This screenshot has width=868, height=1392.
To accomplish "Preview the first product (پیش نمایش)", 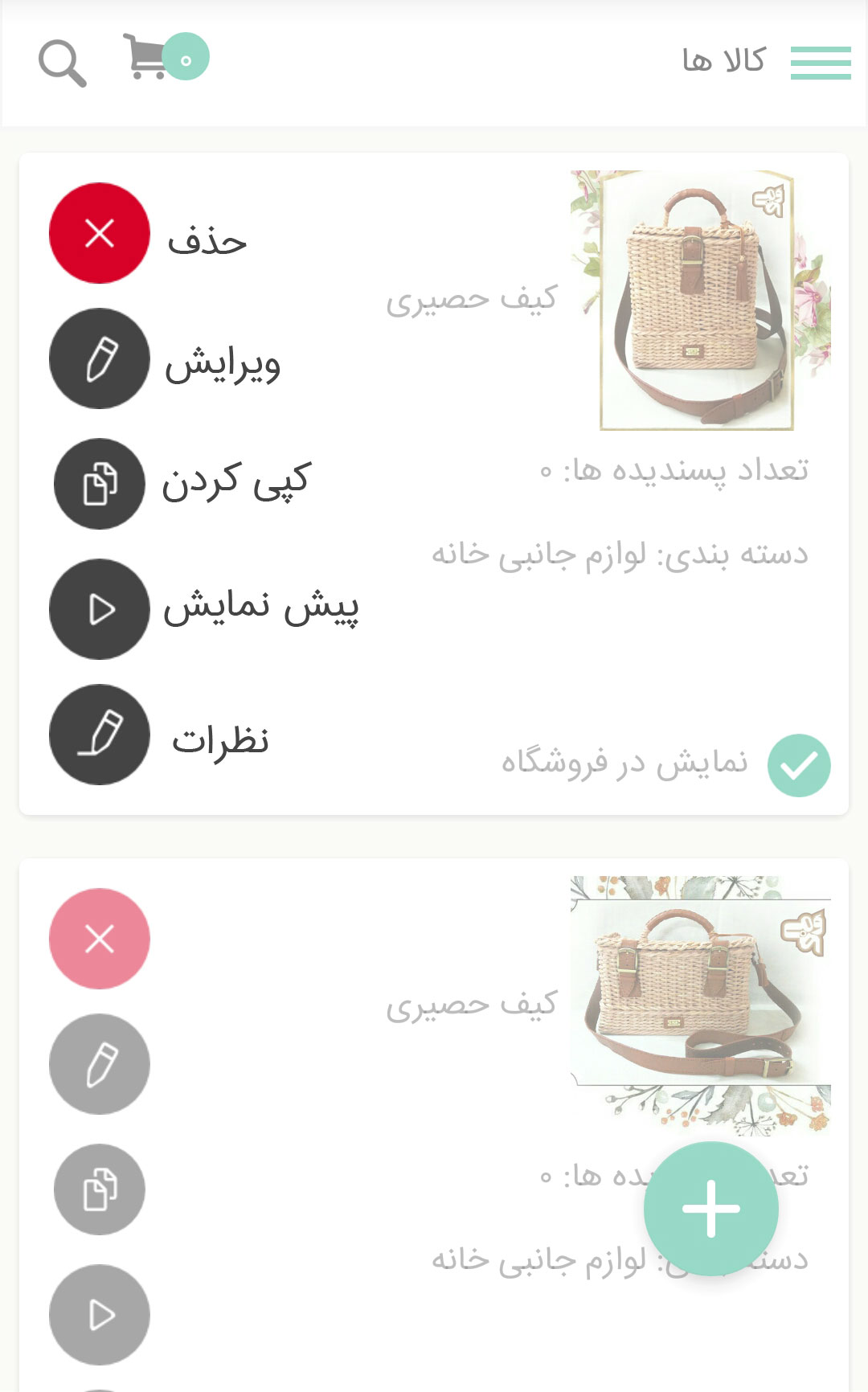I will pyautogui.click(x=100, y=609).
